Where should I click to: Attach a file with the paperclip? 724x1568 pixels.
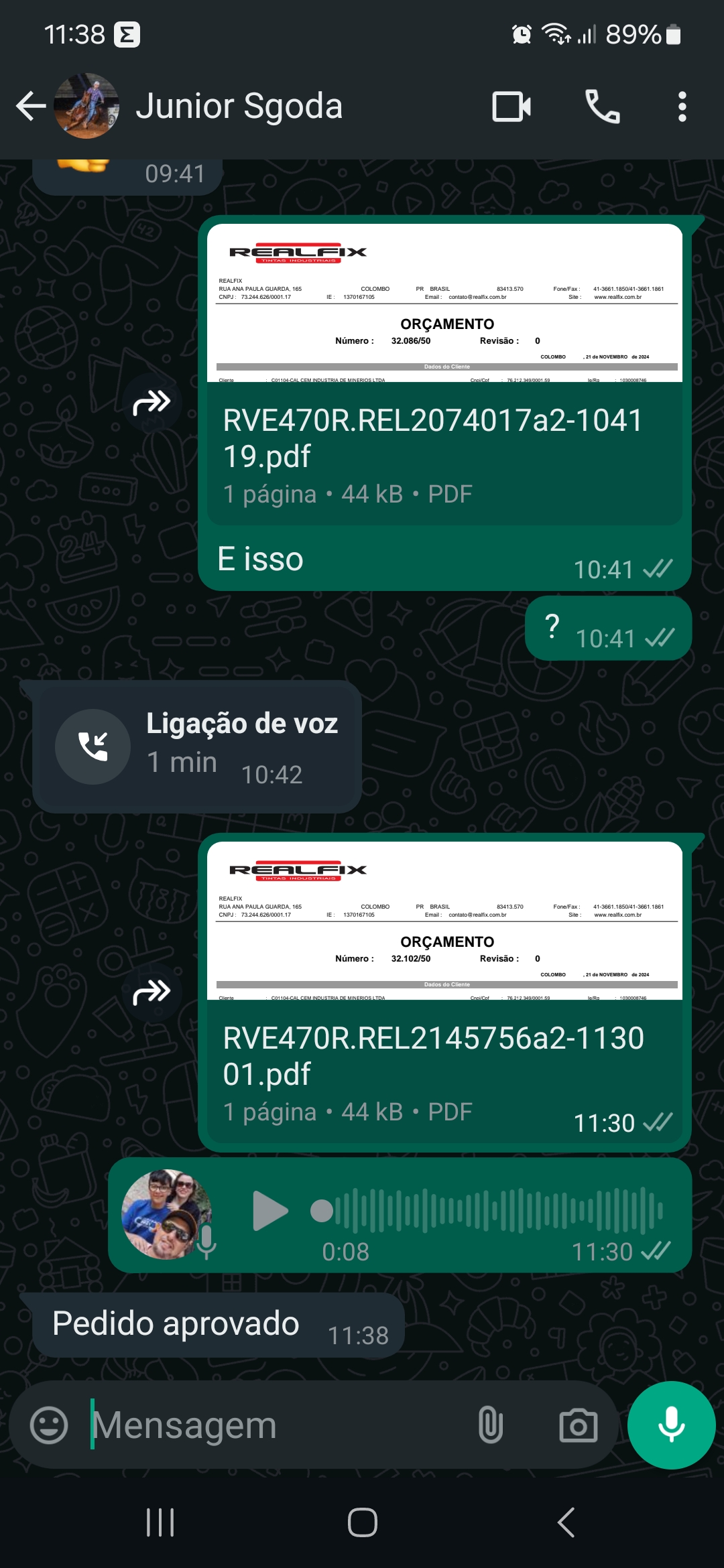click(x=491, y=1425)
